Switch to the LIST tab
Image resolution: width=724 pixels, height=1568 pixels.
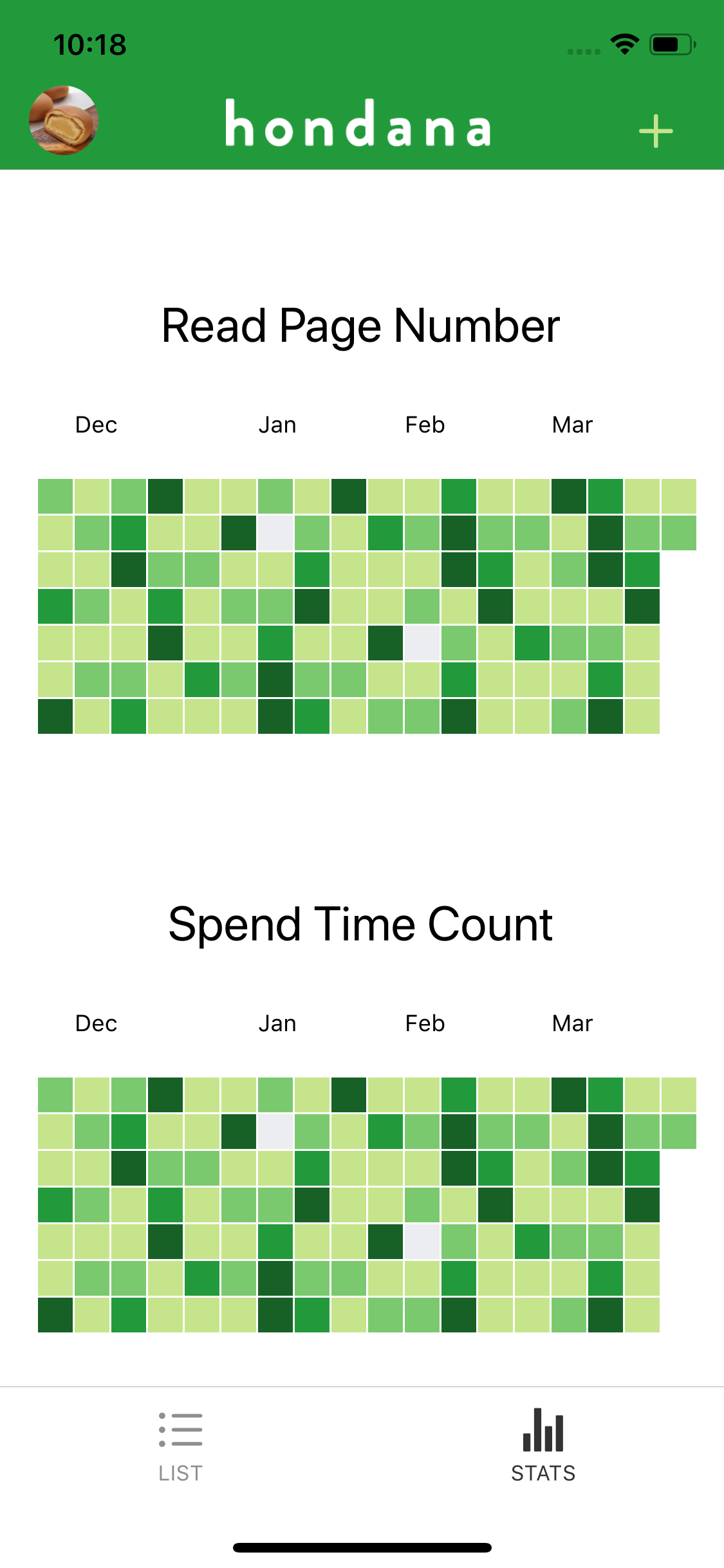(181, 1446)
